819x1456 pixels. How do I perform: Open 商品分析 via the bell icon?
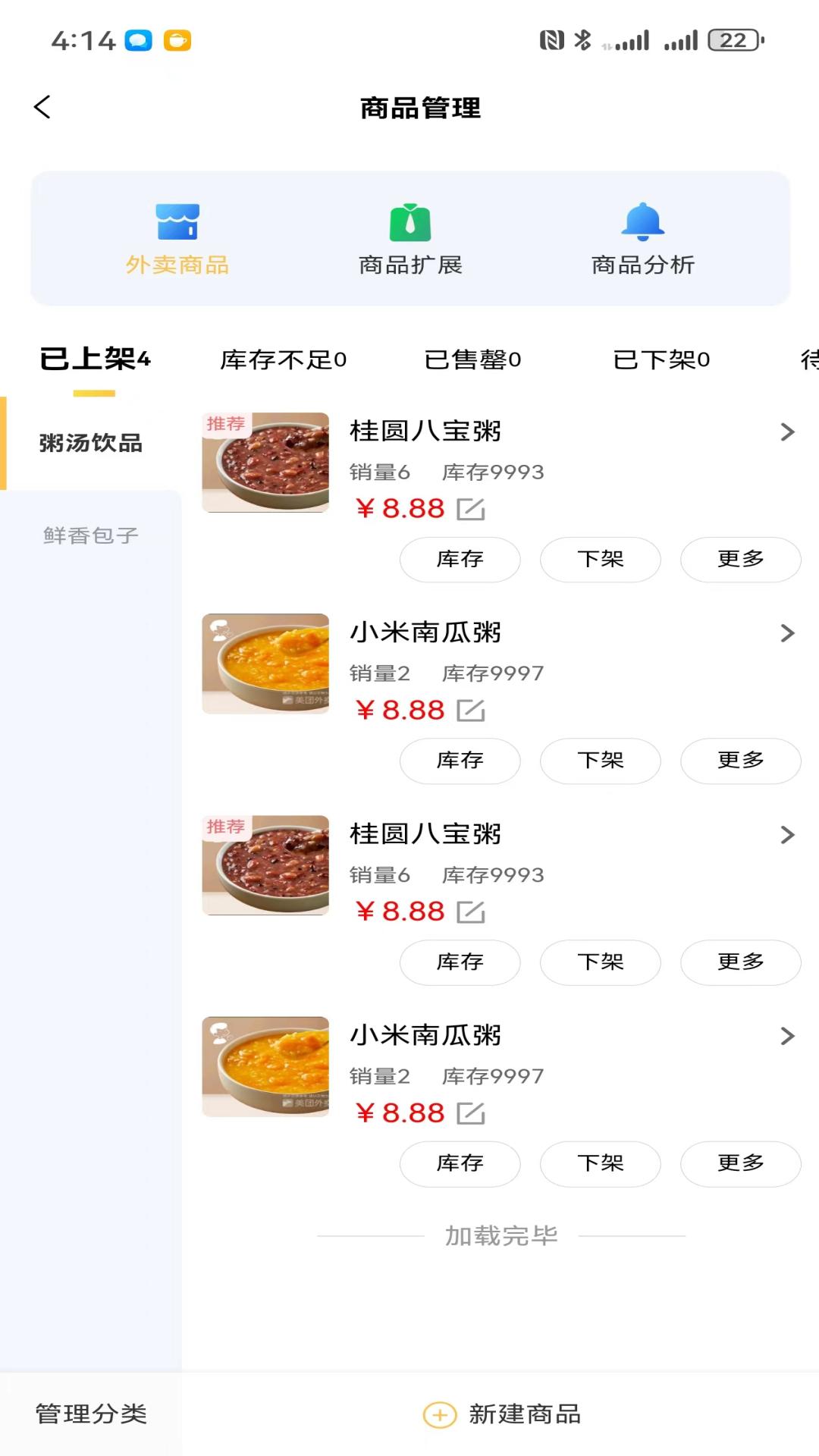[642, 221]
